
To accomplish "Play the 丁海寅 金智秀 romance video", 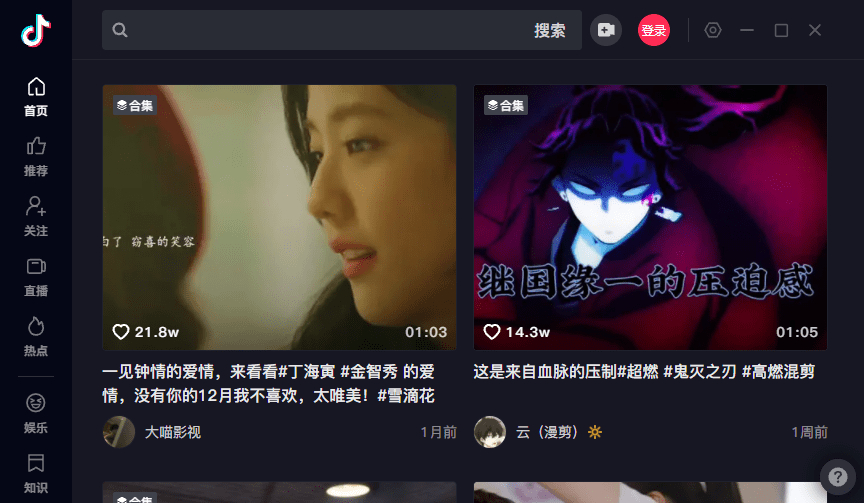I will [279, 217].
